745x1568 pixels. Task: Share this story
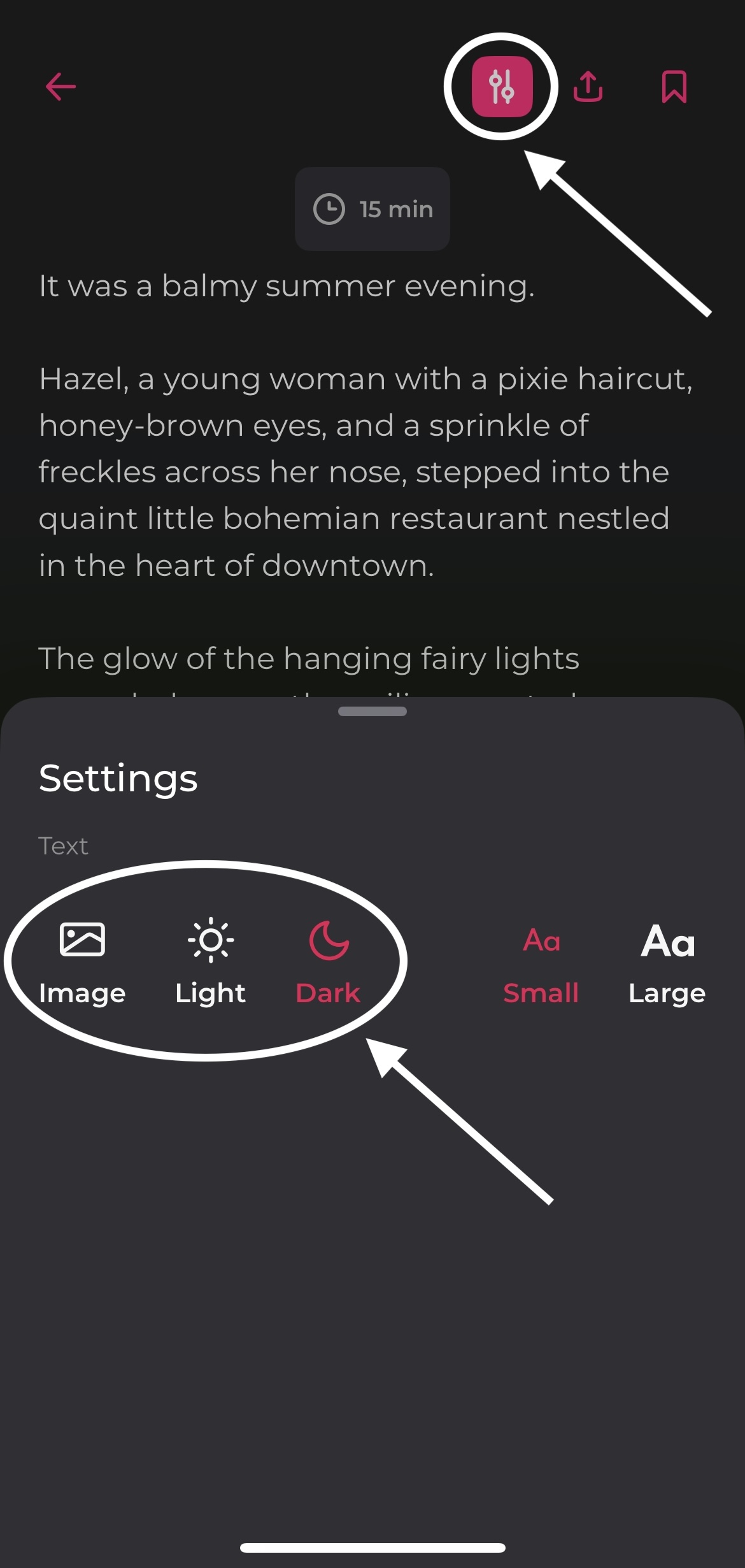[x=588, y=87]
